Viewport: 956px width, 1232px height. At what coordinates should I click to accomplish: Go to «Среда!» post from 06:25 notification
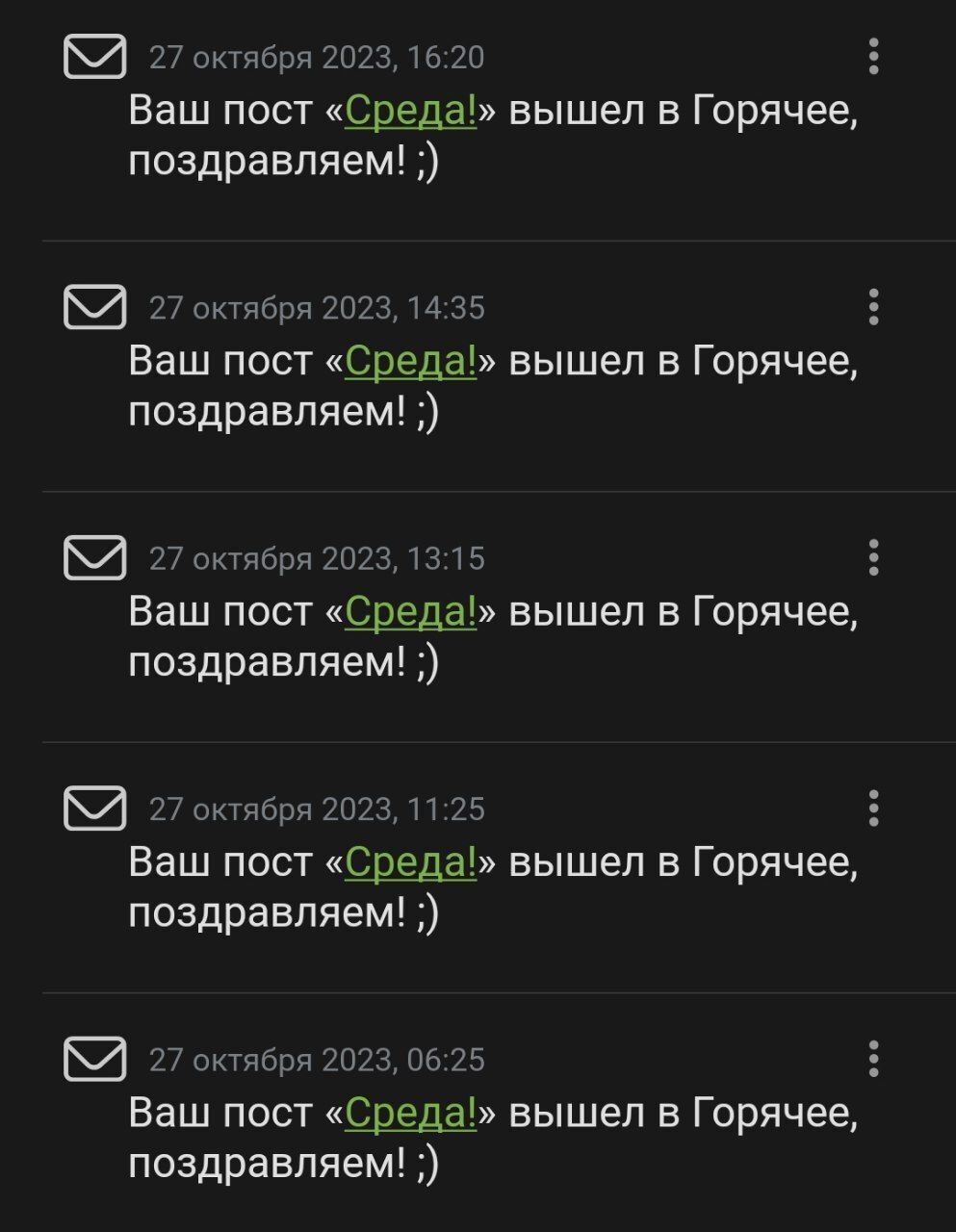coord(410,1113)
